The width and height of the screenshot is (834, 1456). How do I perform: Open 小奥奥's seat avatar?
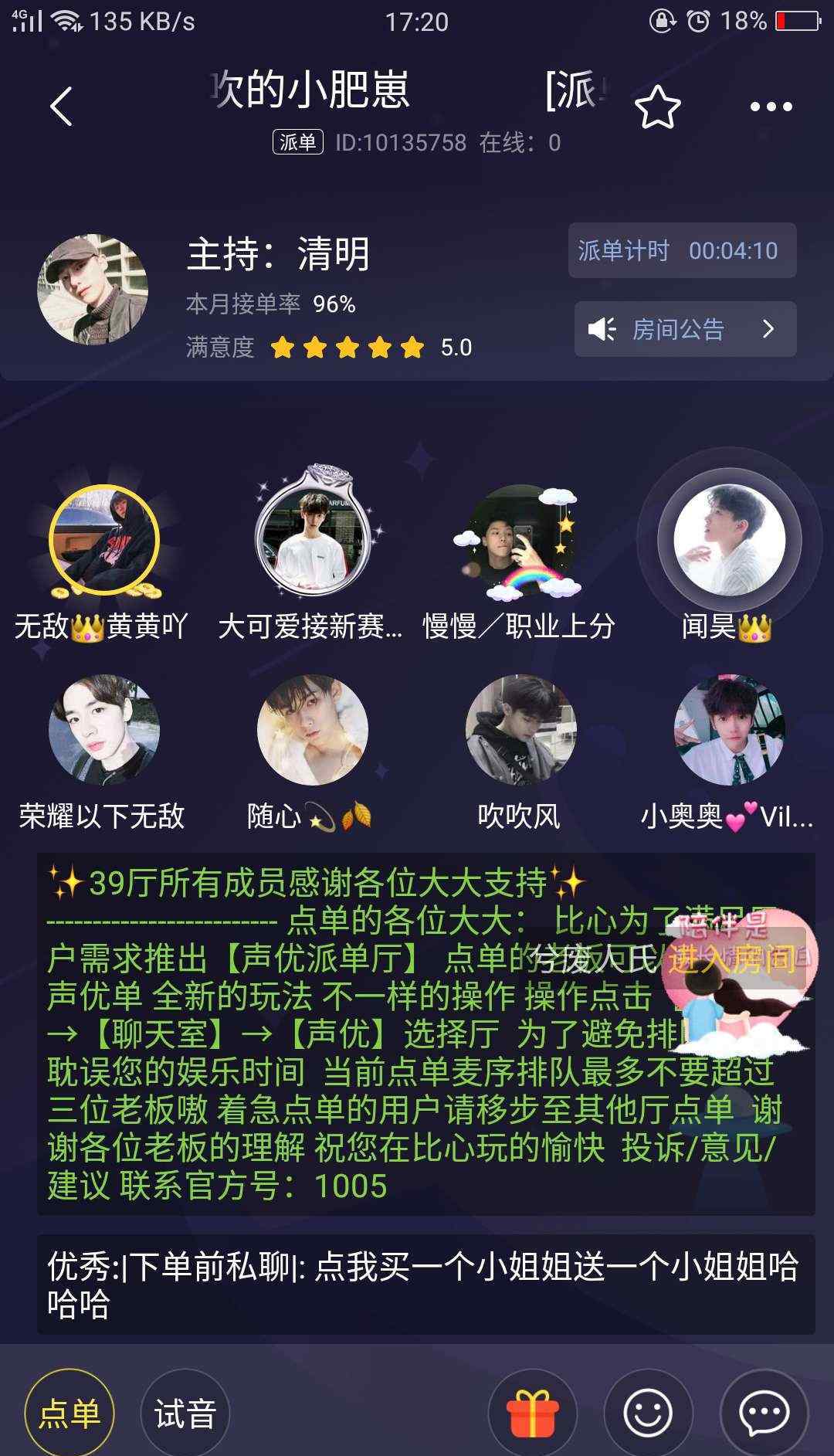(729, 730)
